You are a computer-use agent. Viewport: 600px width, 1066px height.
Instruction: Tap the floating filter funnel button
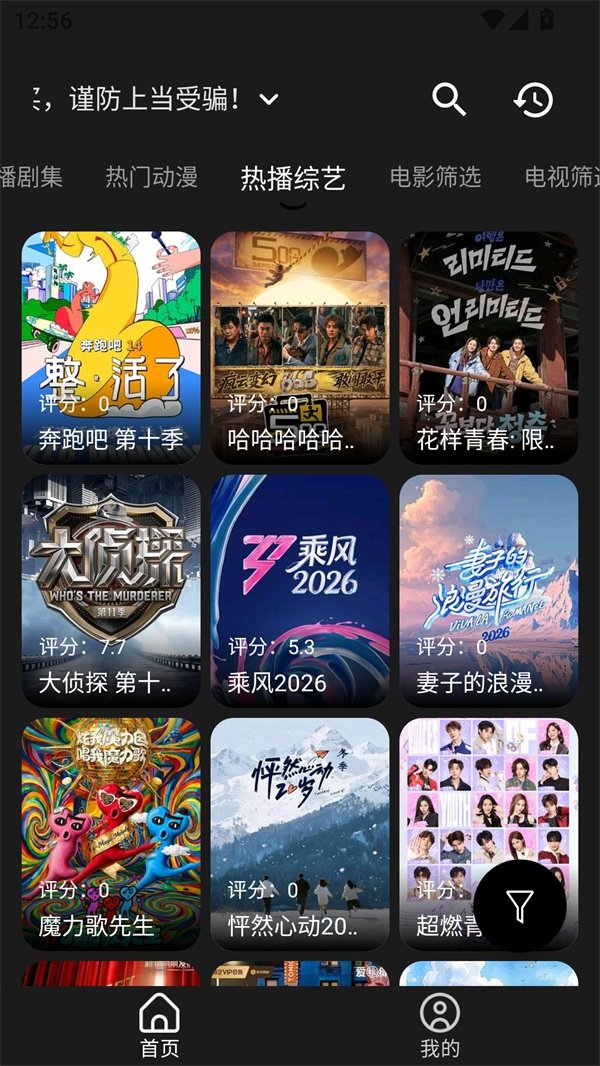coord(520,906)
